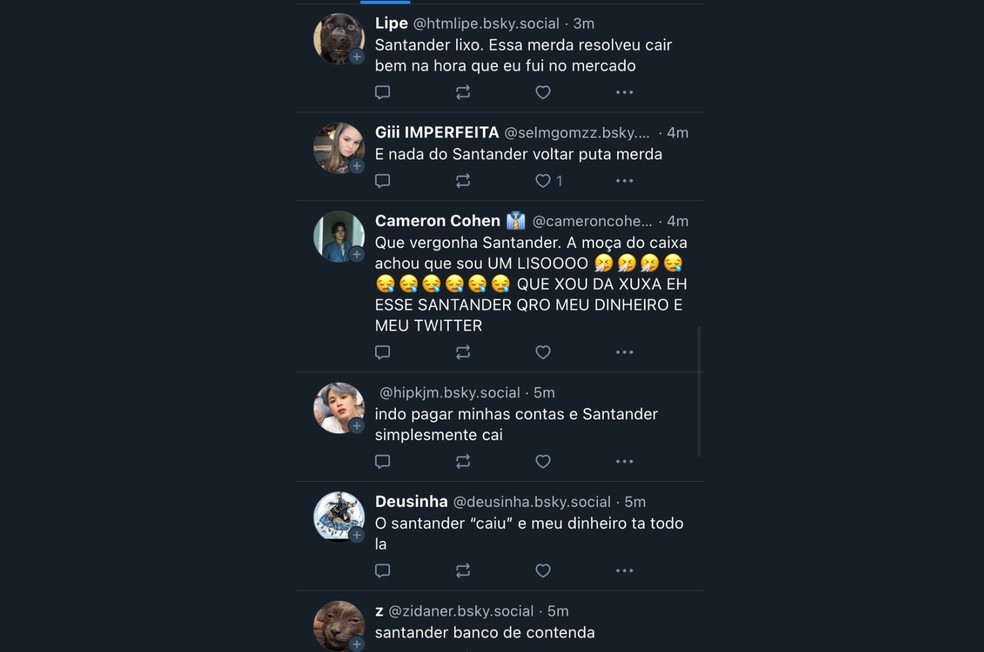Viewport: 984px width, 652px height.
Task: Open the post by z @zidaner.bsky.social
Action: 485,632
